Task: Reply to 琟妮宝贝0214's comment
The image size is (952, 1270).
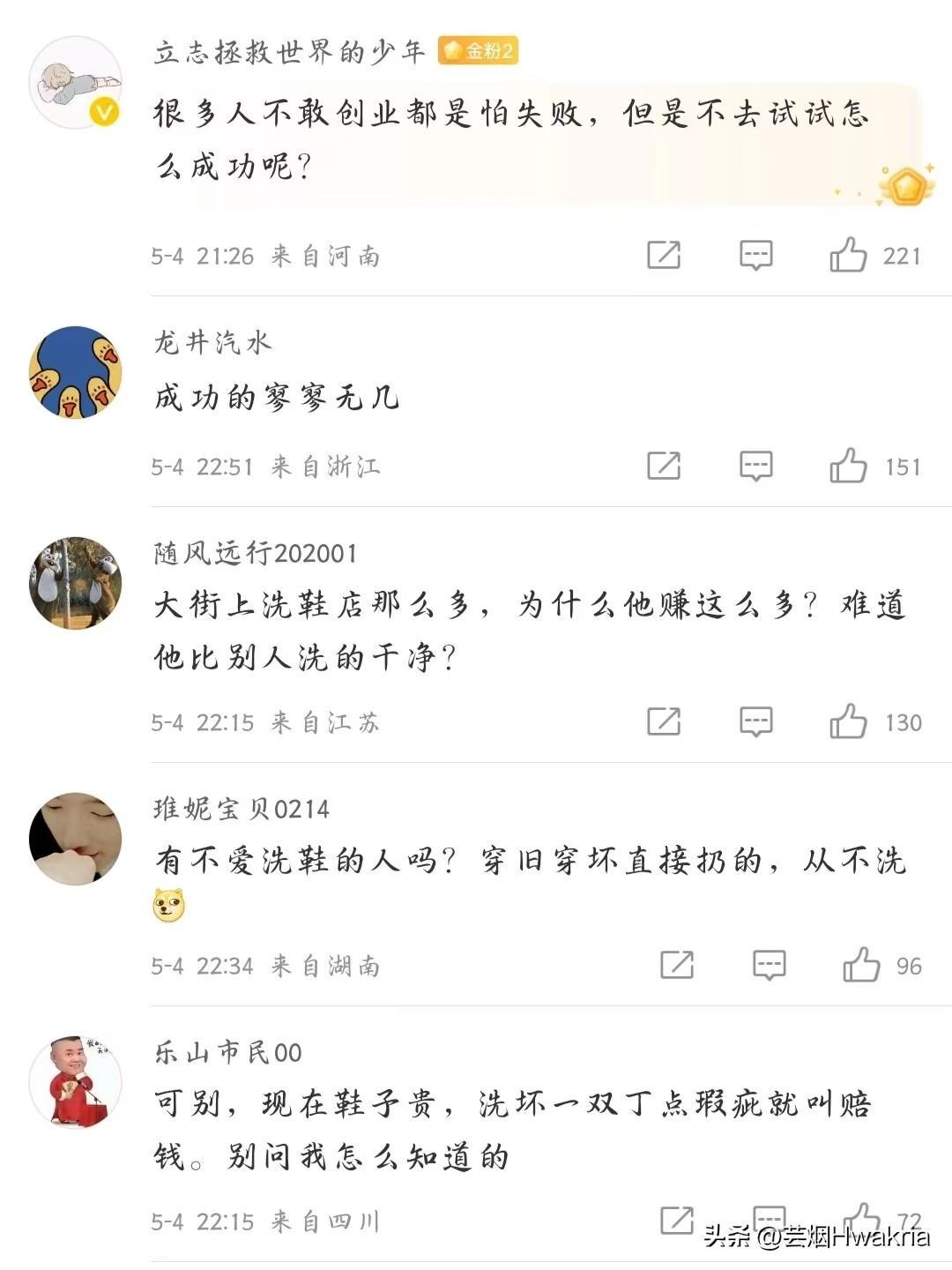Action: [x=769, y=965]
